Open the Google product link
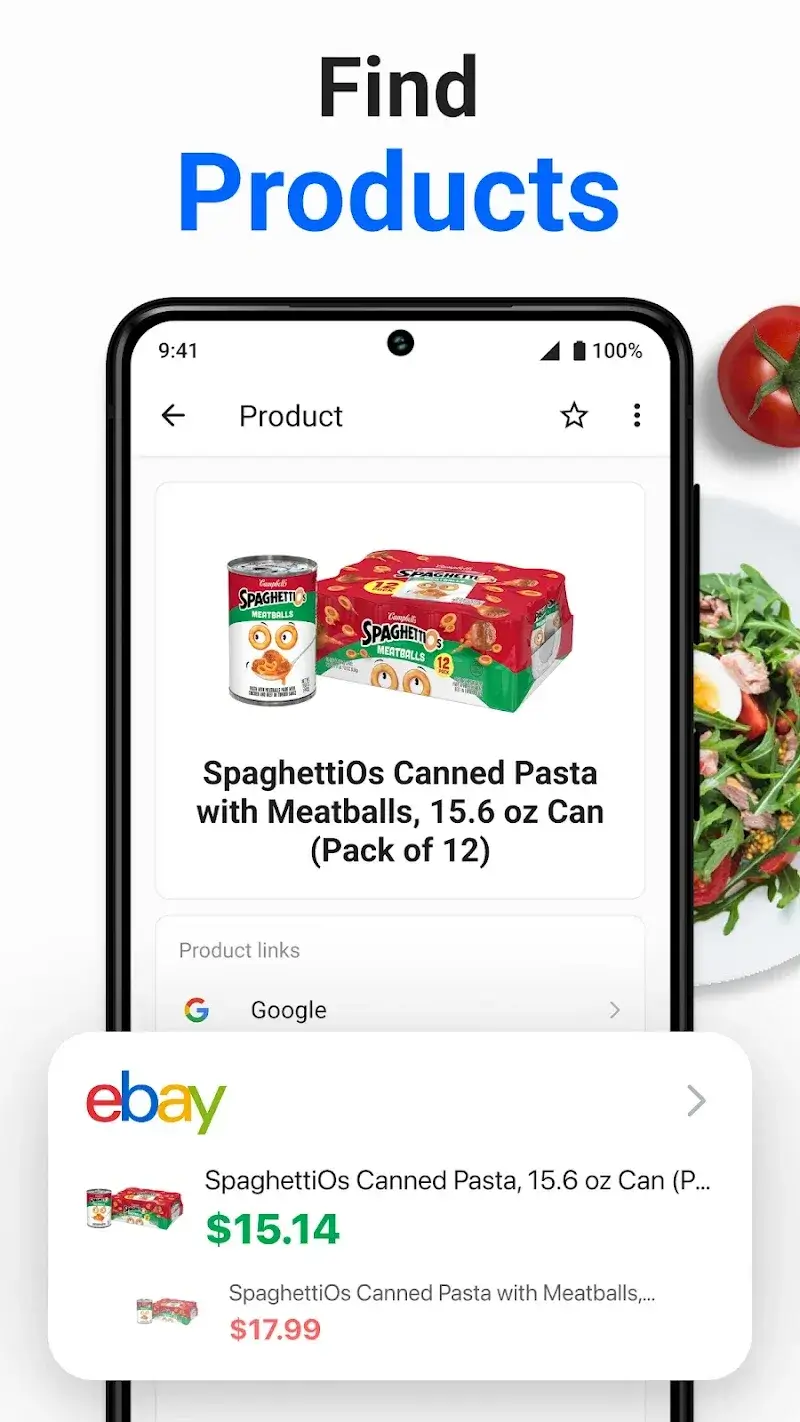The width and height of the screenshot is (800, 1422). pos(289,1010)
